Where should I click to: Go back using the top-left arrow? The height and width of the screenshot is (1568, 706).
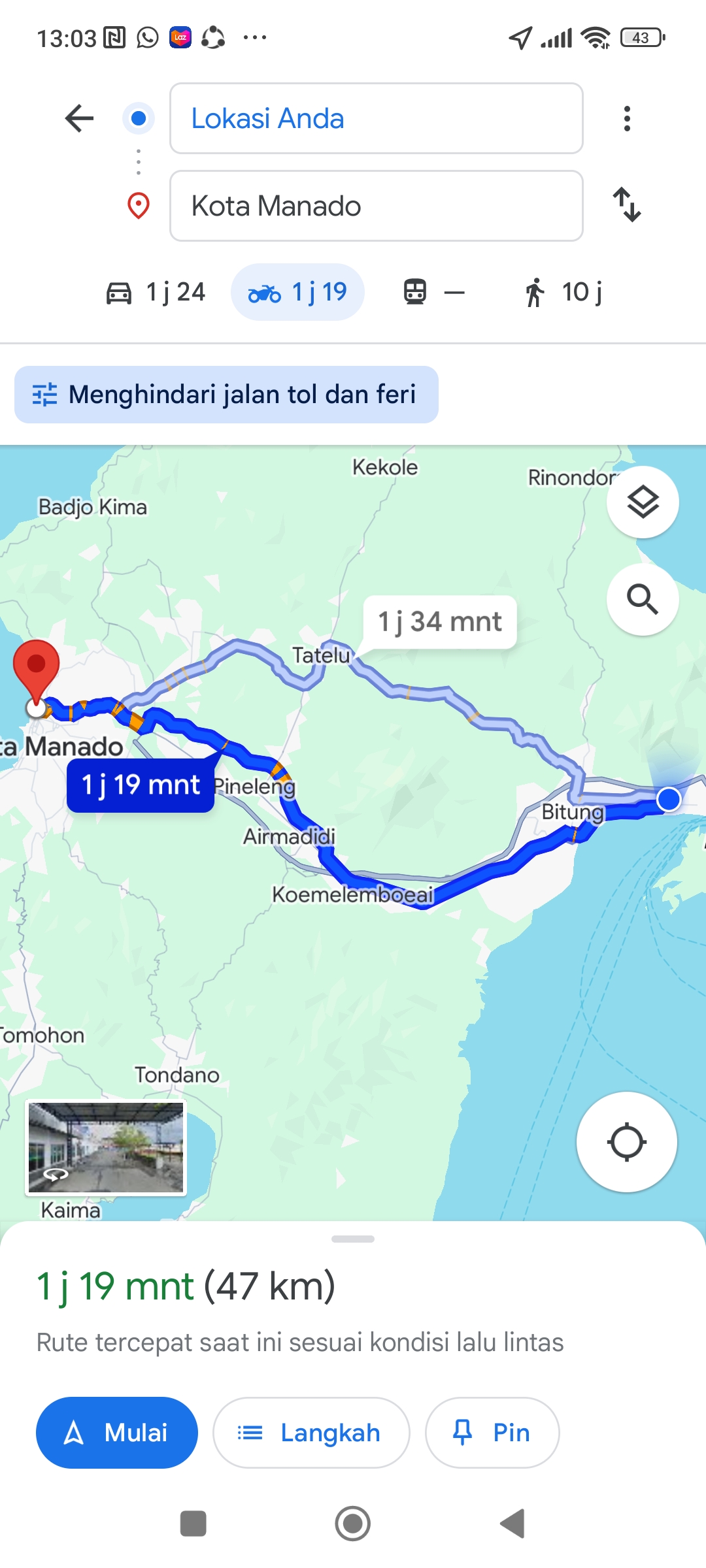tap(80, 118)
